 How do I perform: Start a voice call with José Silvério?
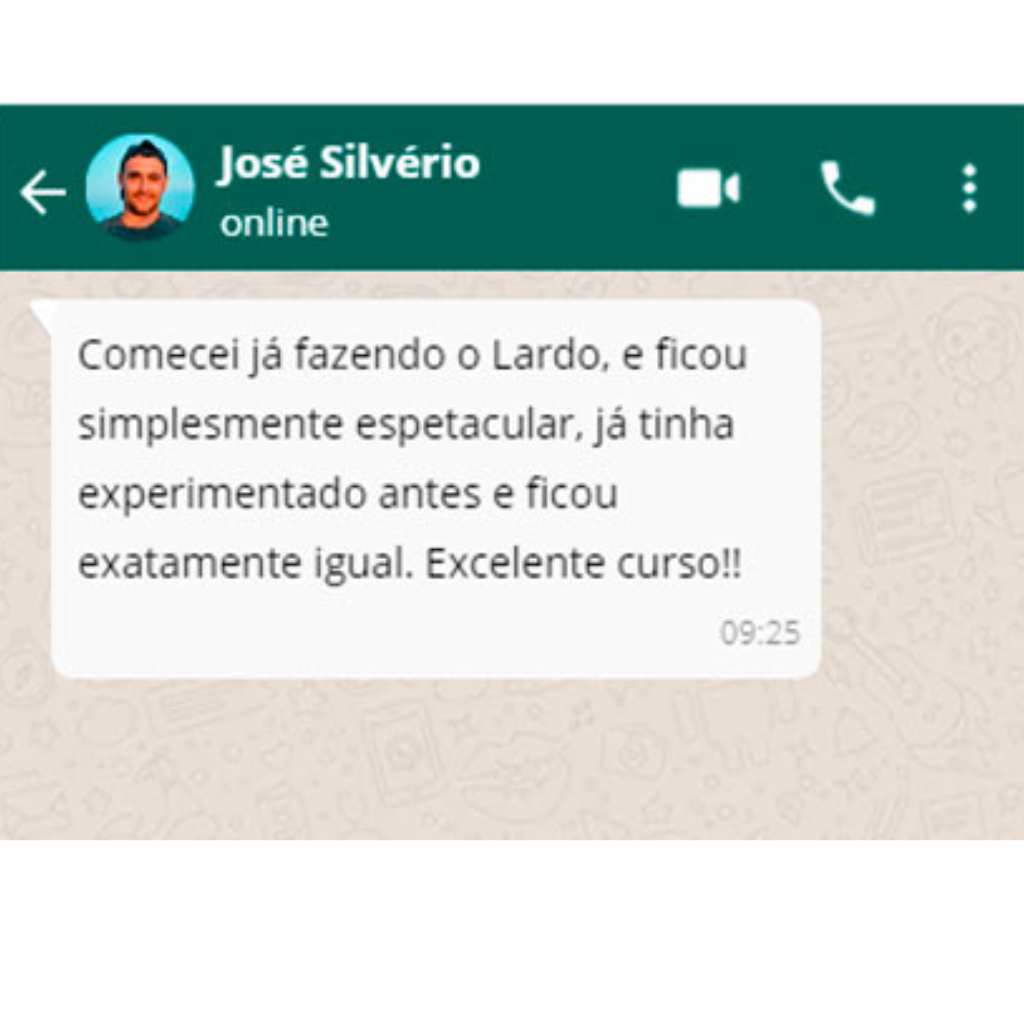pyautogui.click(x=847, y=188)
